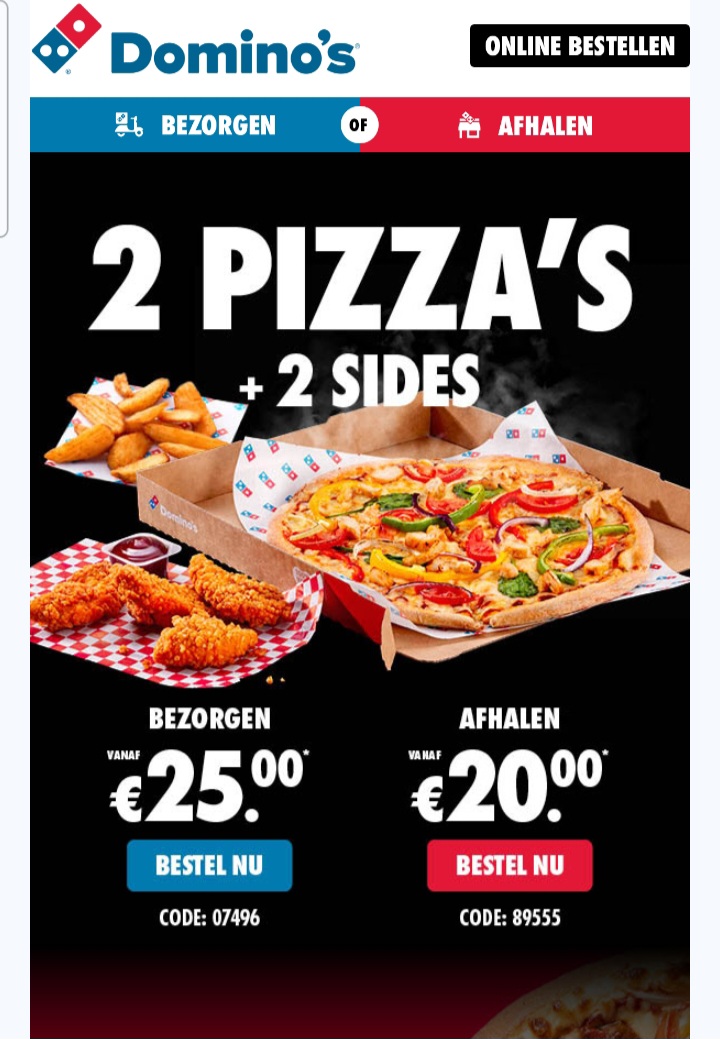The height and width of the screenshot is (1039, 720).
Task: Switch to the AFHALEN tab
Action: 545,125
